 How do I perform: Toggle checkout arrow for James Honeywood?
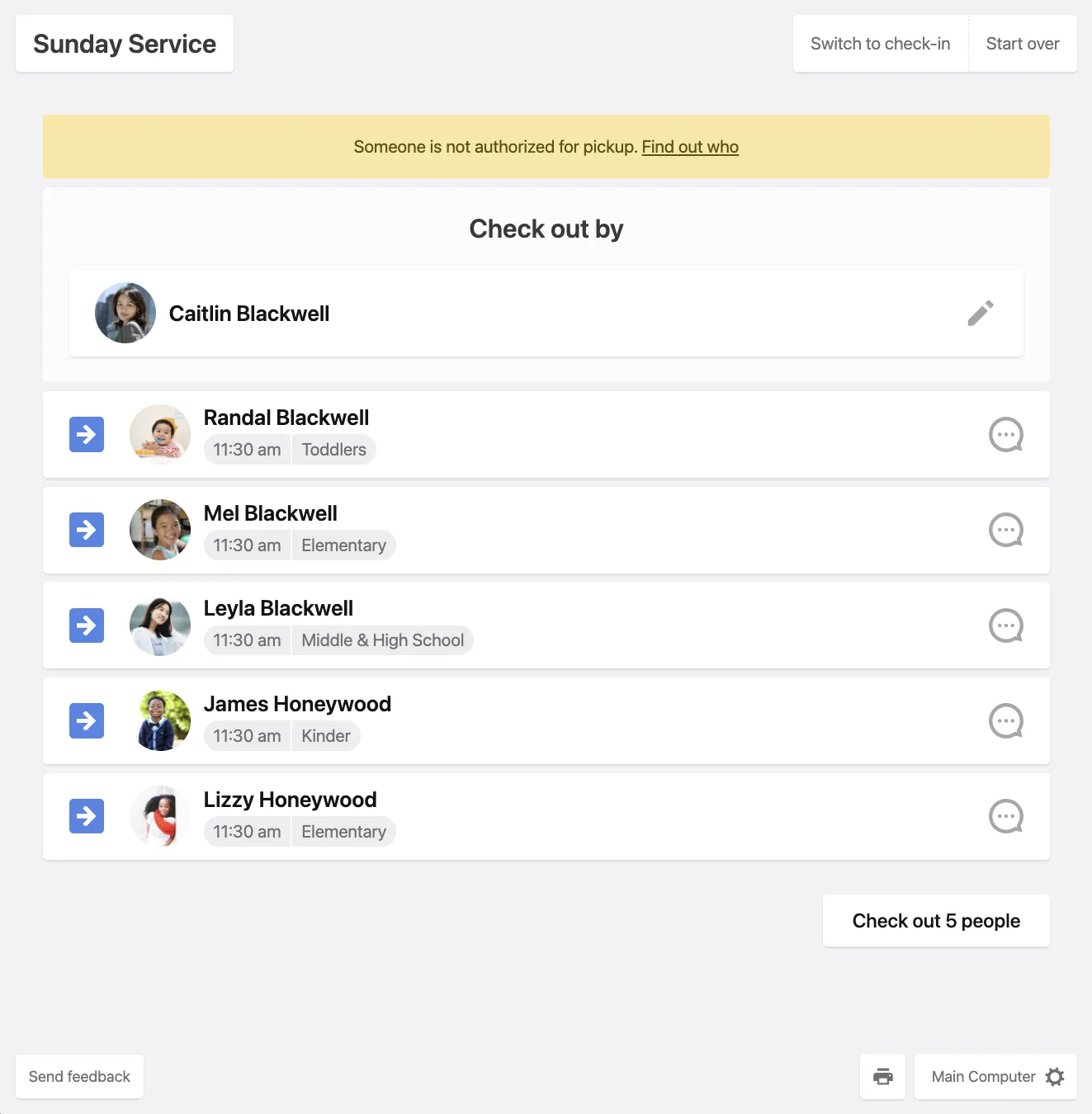(x=87, y=721)
